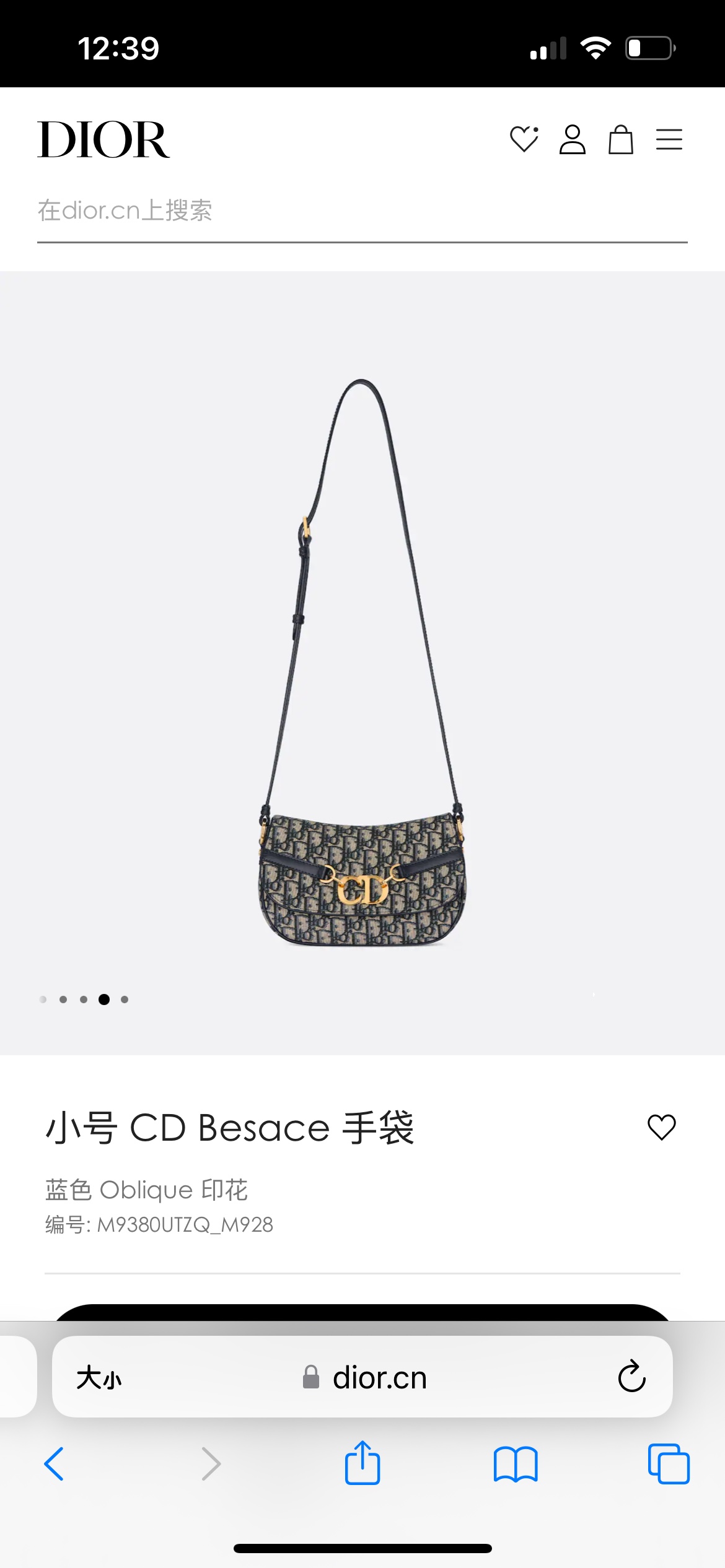
Task: Share this page from Safari toolbar
Action: click(x=362, y=1463)
